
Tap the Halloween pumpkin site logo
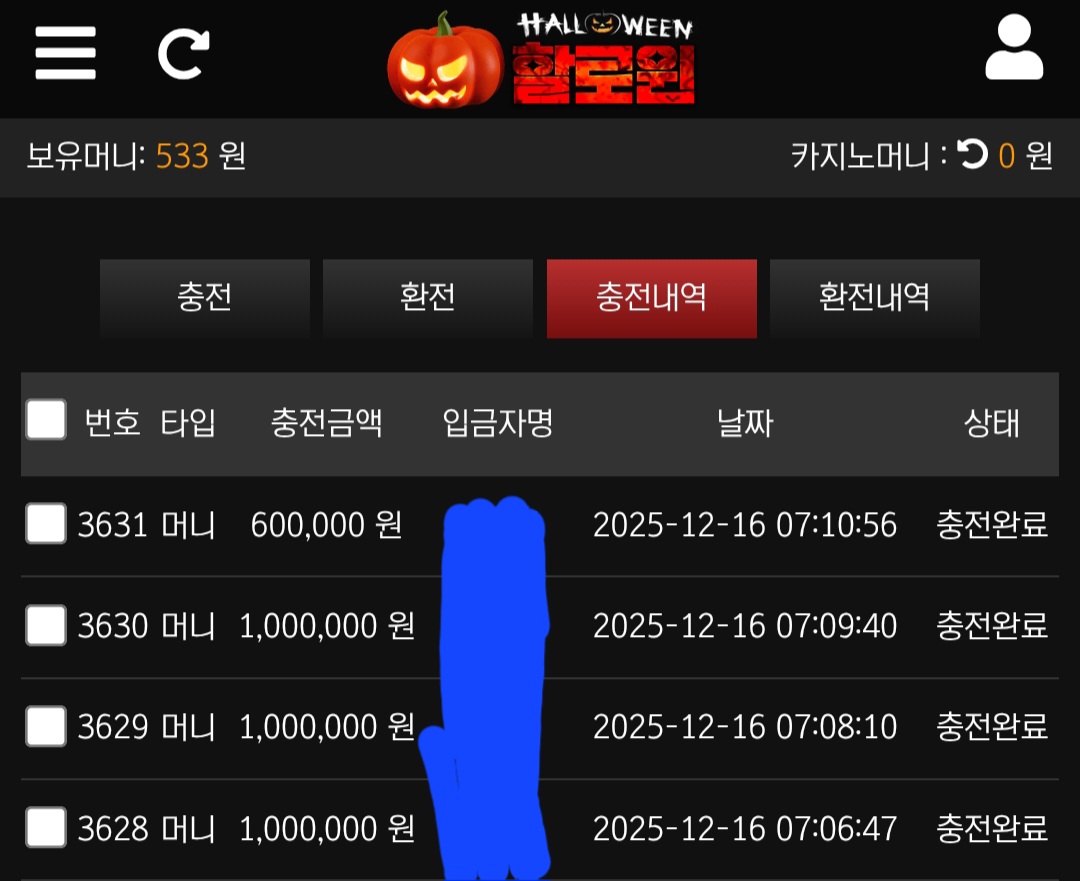pos(540,60)
